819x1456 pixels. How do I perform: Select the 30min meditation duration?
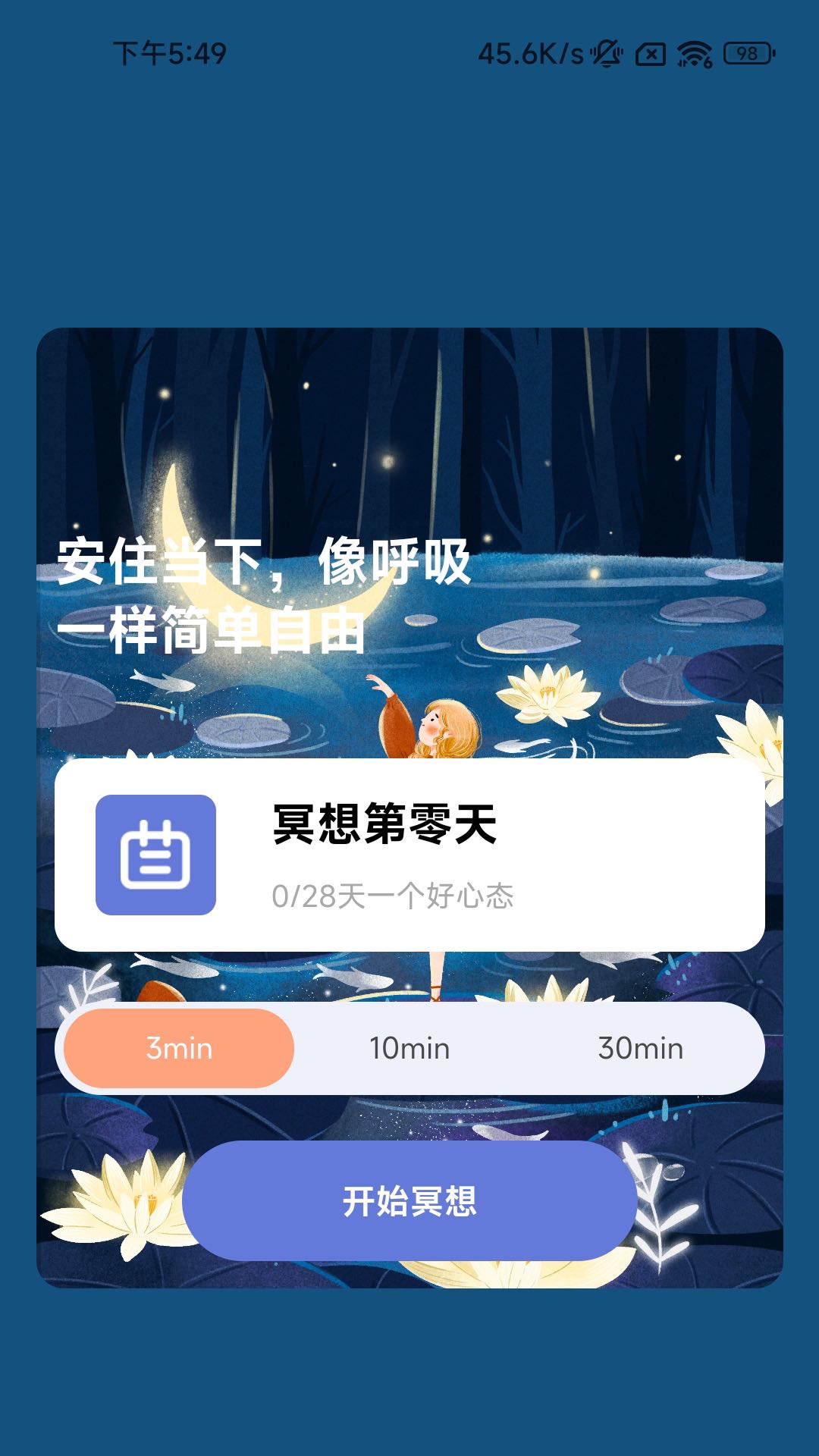click(641, 1049)
